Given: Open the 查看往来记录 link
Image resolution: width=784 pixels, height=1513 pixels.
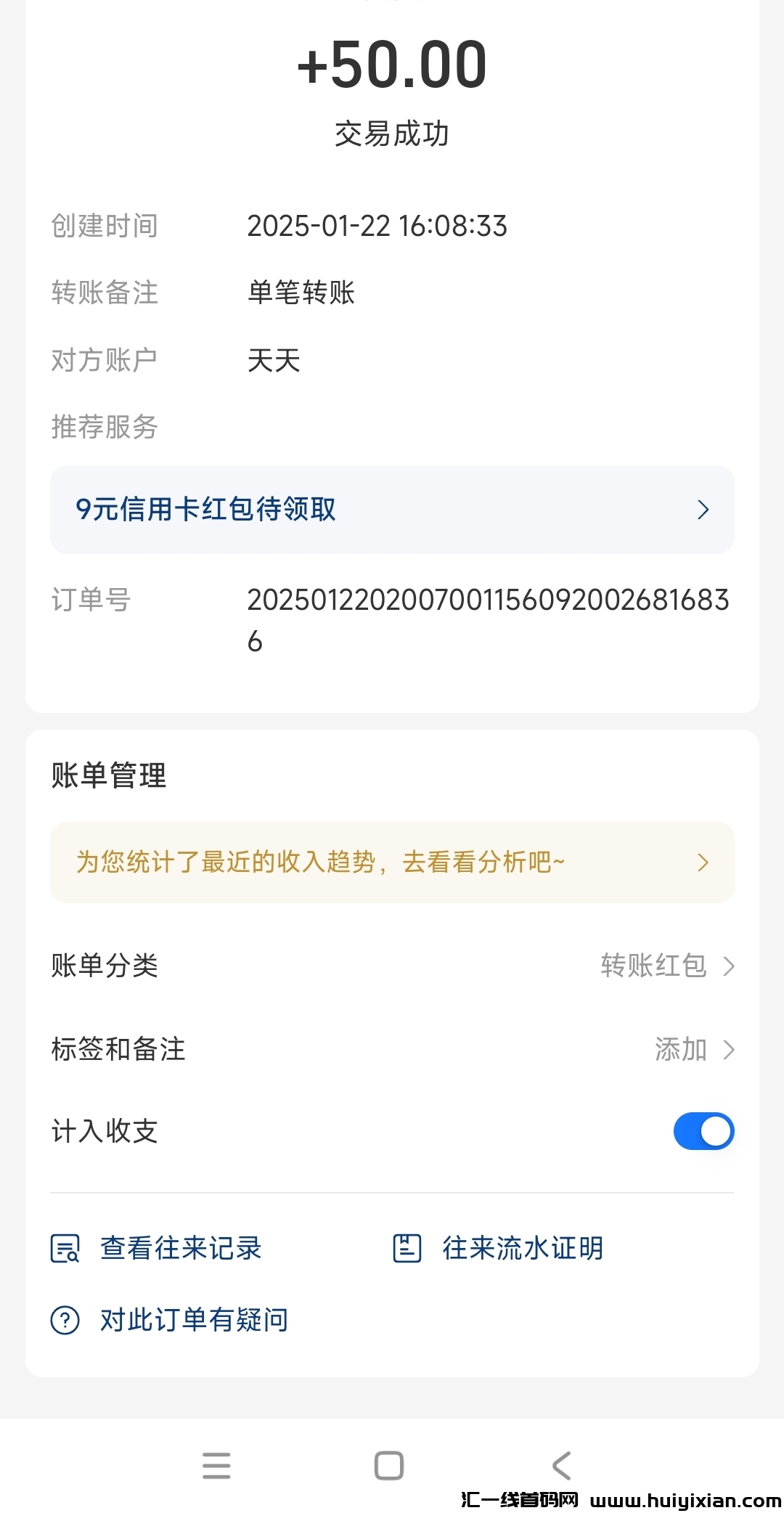Looking at the screenshot, I should coord(179,1247).
